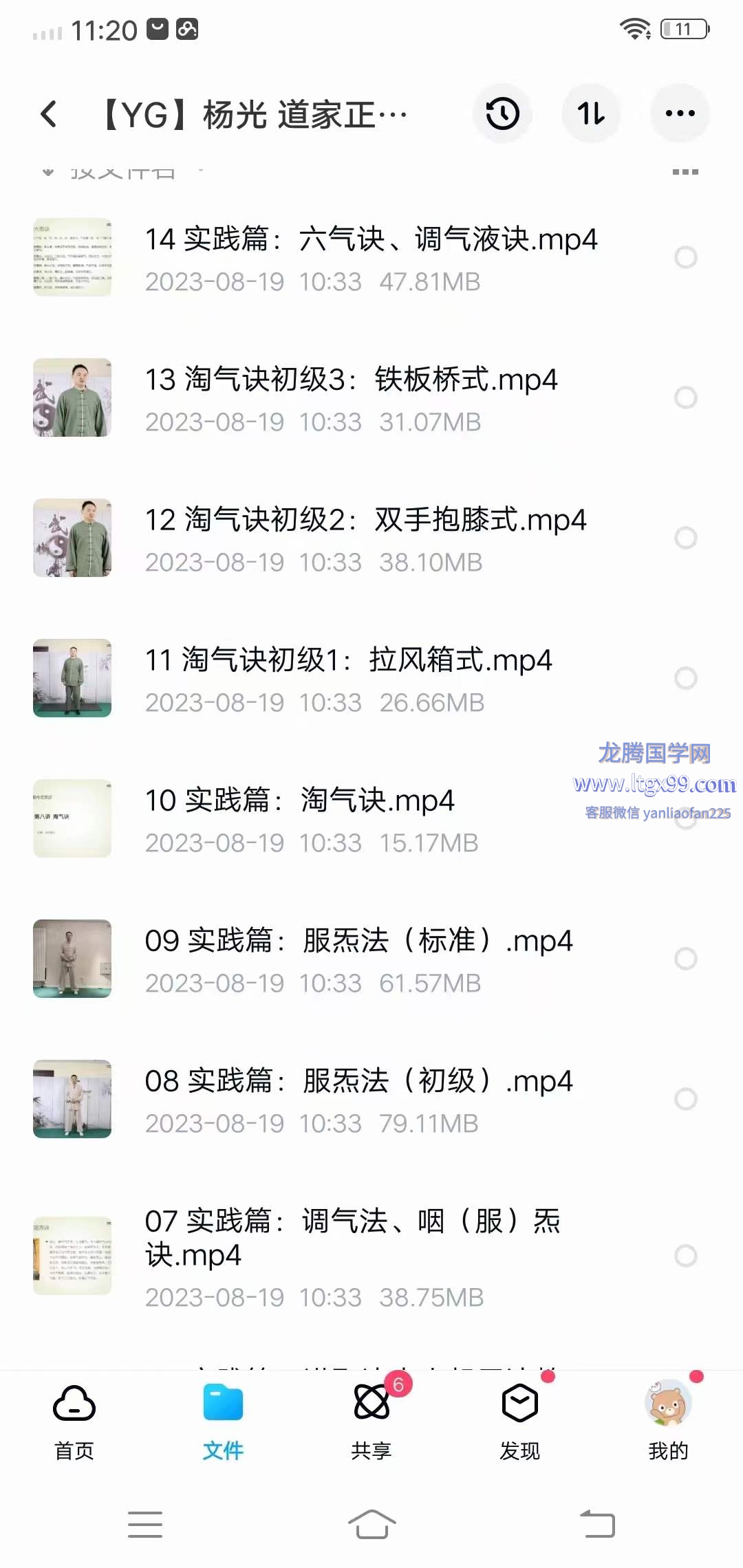Screen dimensions: 743x1568
Task: Open the recent history clock icon
Action: point(502,114)
